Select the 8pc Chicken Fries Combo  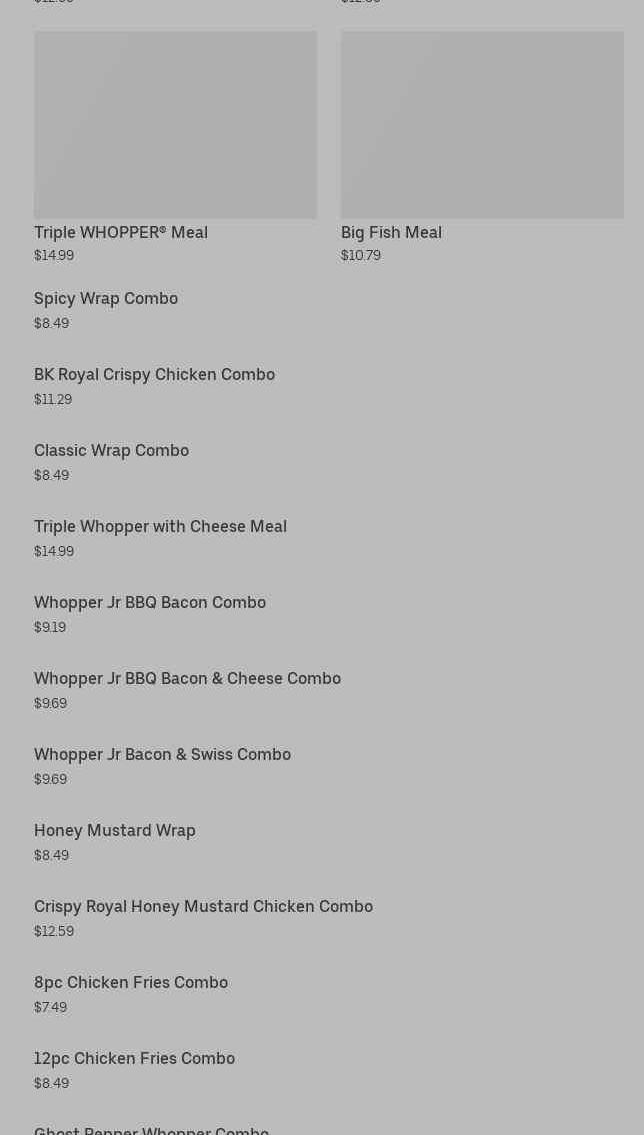[x=131, y=983]
